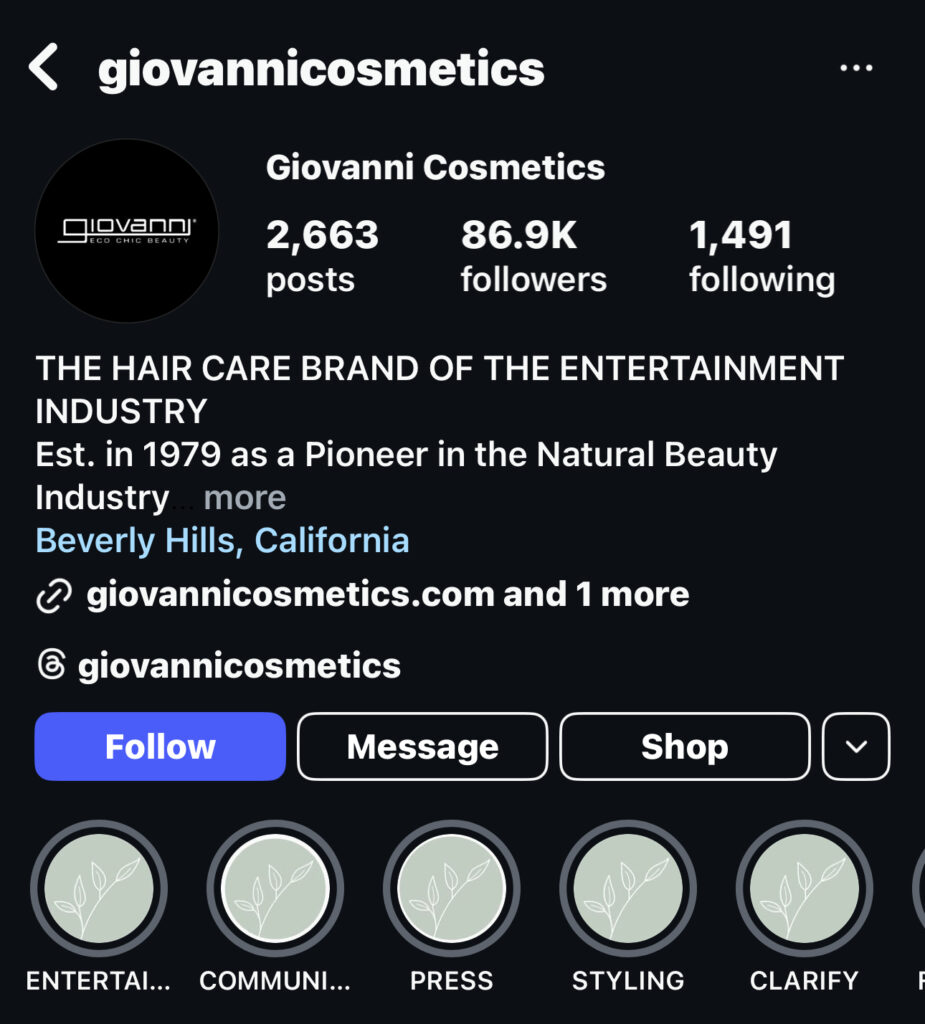Screen dimensions: 925x1024
Task: Open the Shop button
Action: pyautogui.click(x=684, y=747)
